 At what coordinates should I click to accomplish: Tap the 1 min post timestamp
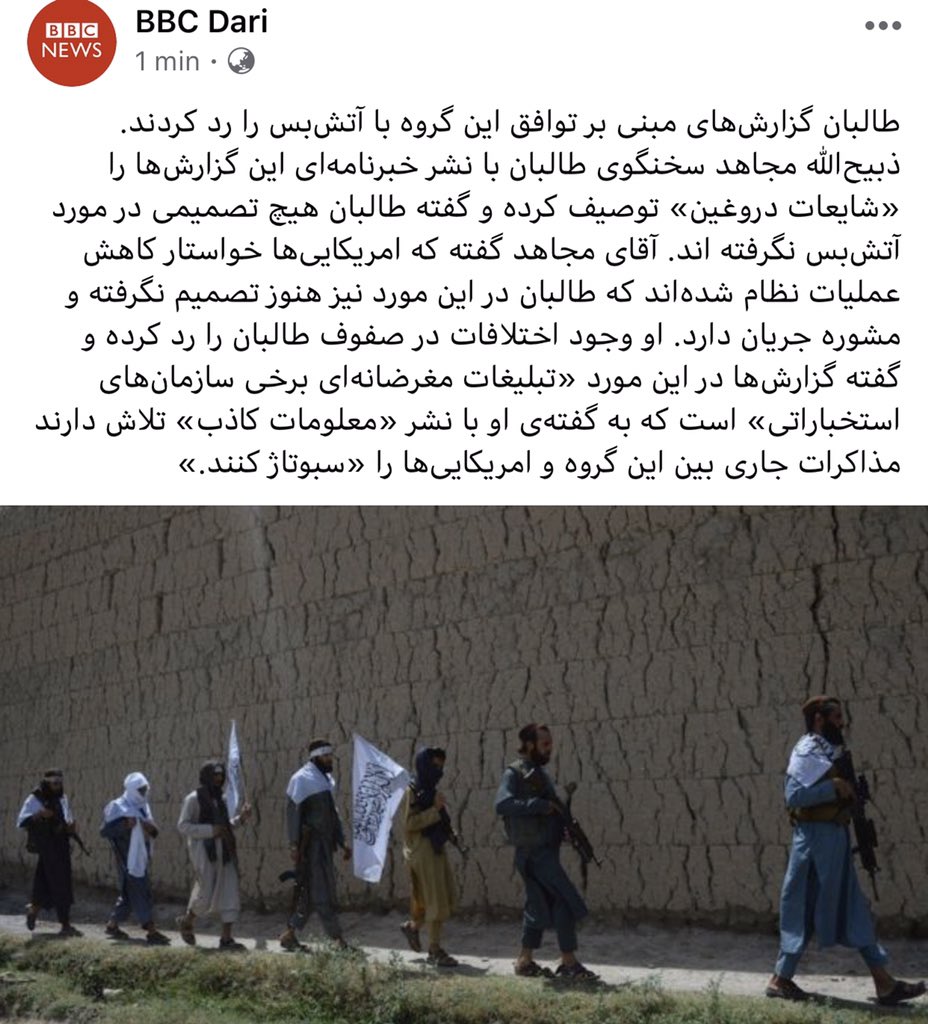(x=167, y=61)
